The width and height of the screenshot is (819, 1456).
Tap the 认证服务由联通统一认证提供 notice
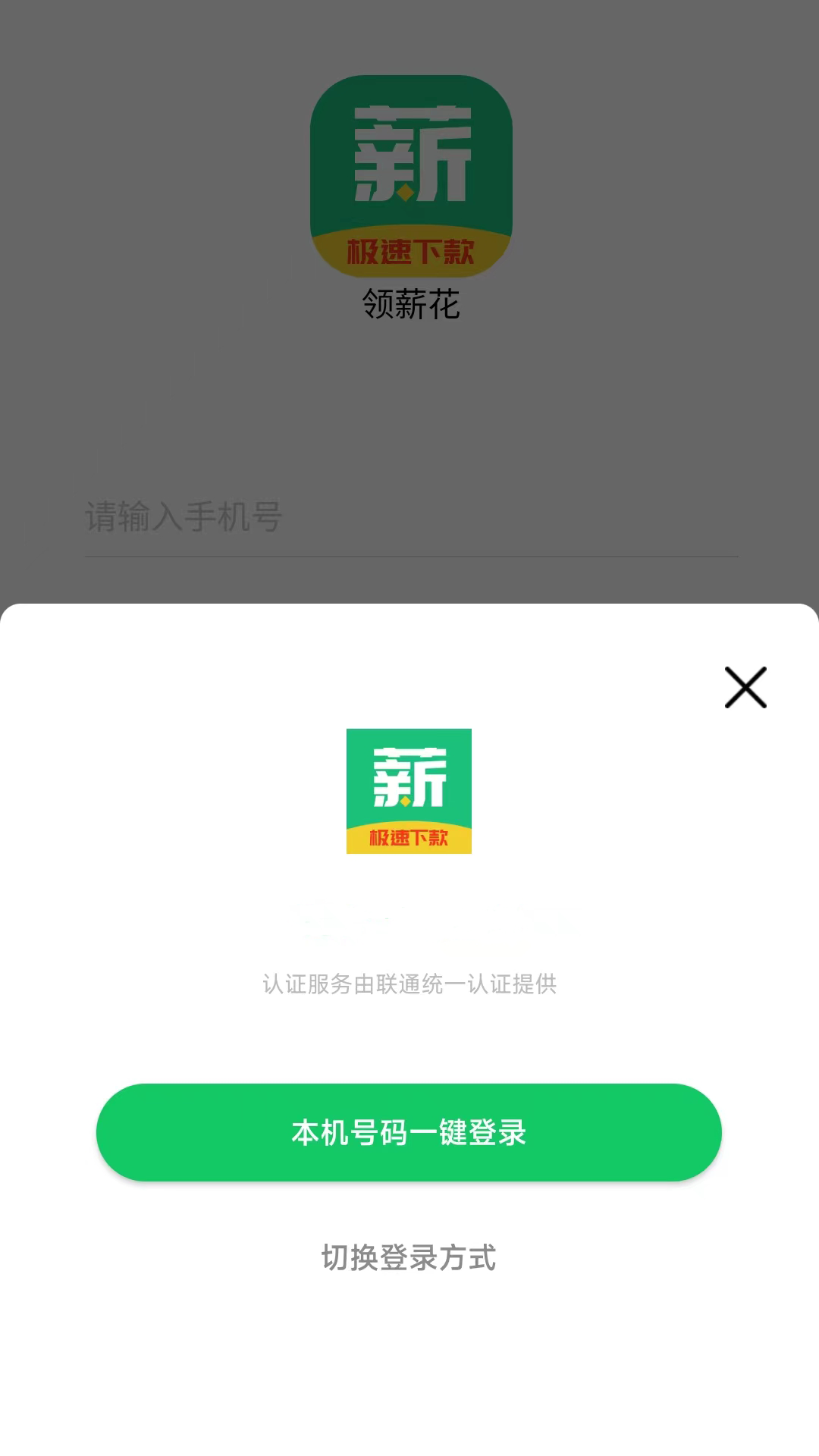(x=409, y=984)
